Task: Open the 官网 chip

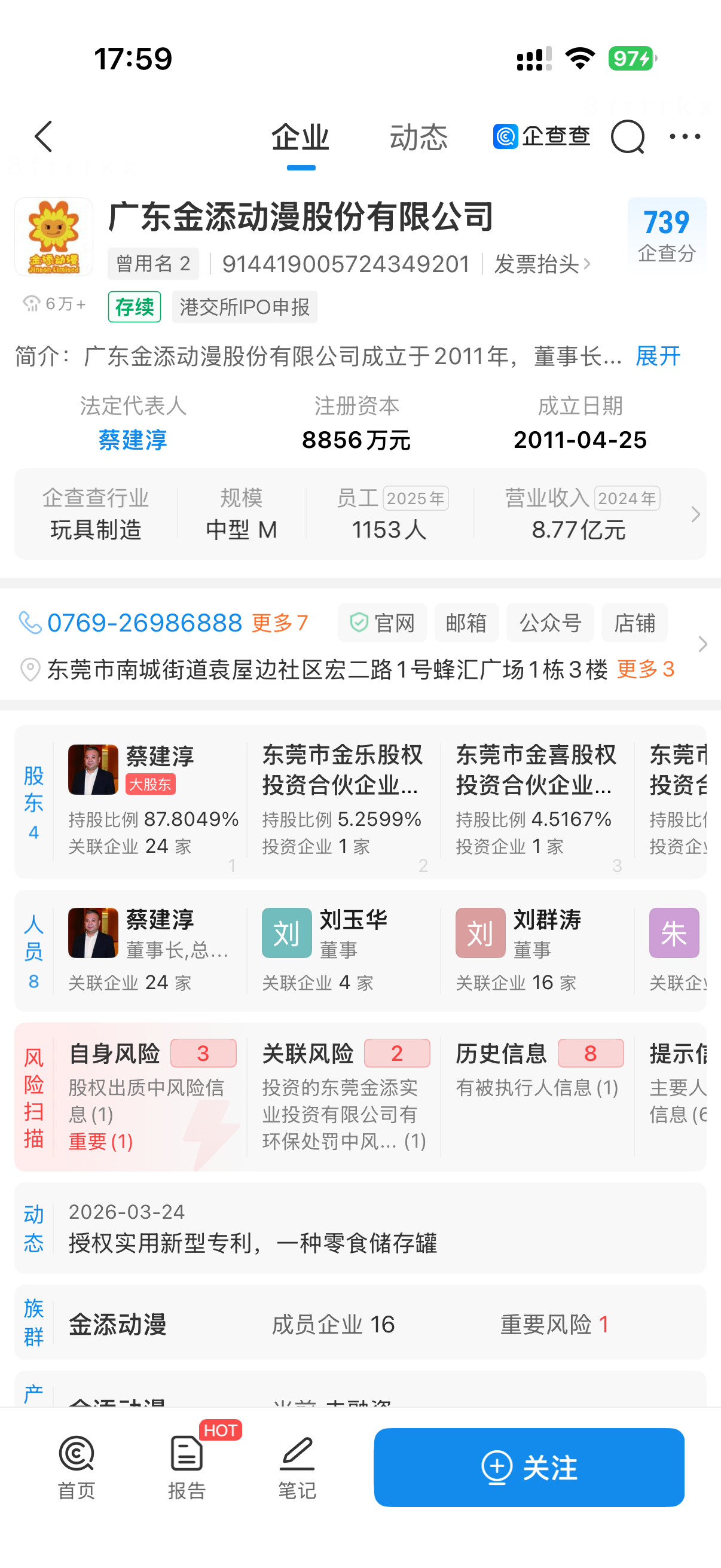Action: click(383, 623)
